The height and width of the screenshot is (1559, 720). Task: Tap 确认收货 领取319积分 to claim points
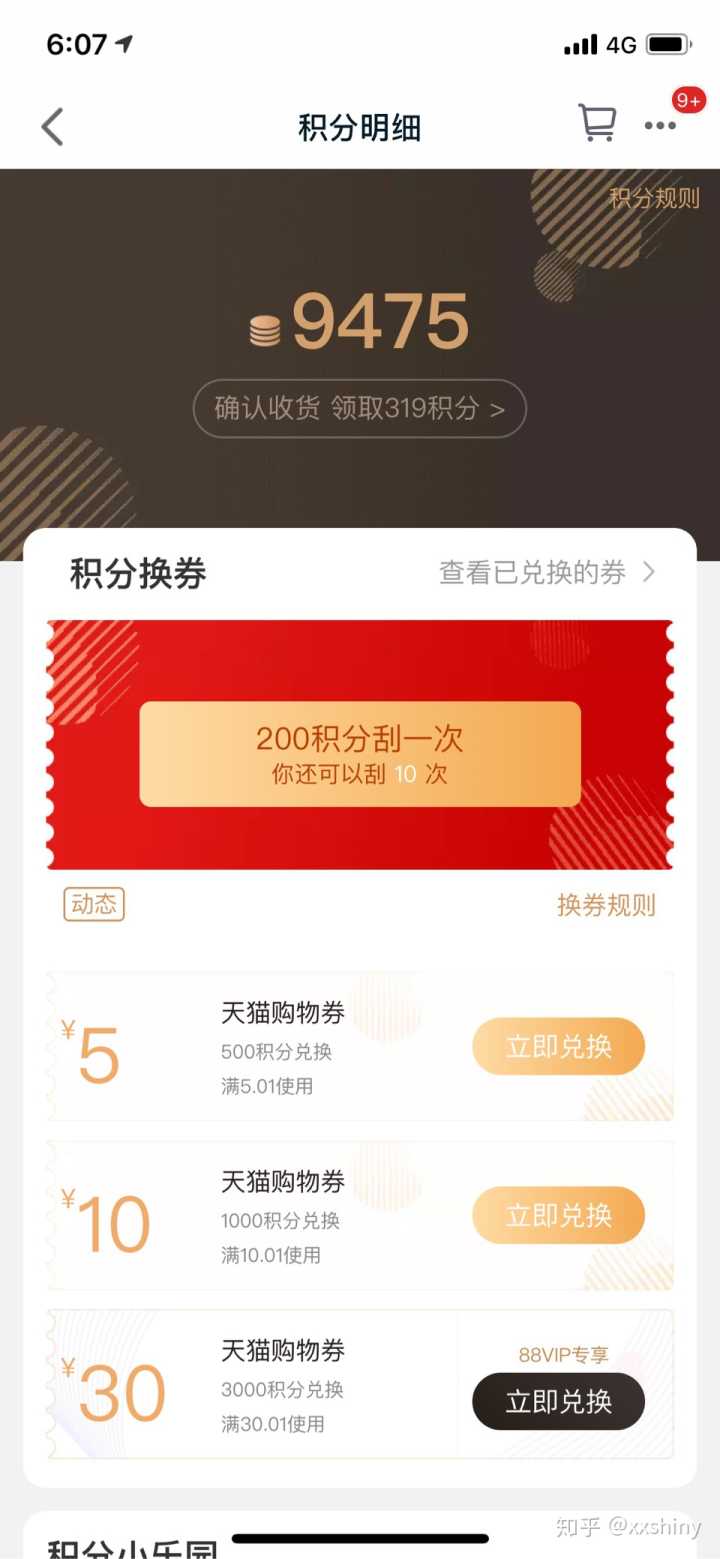pos(359,408)
